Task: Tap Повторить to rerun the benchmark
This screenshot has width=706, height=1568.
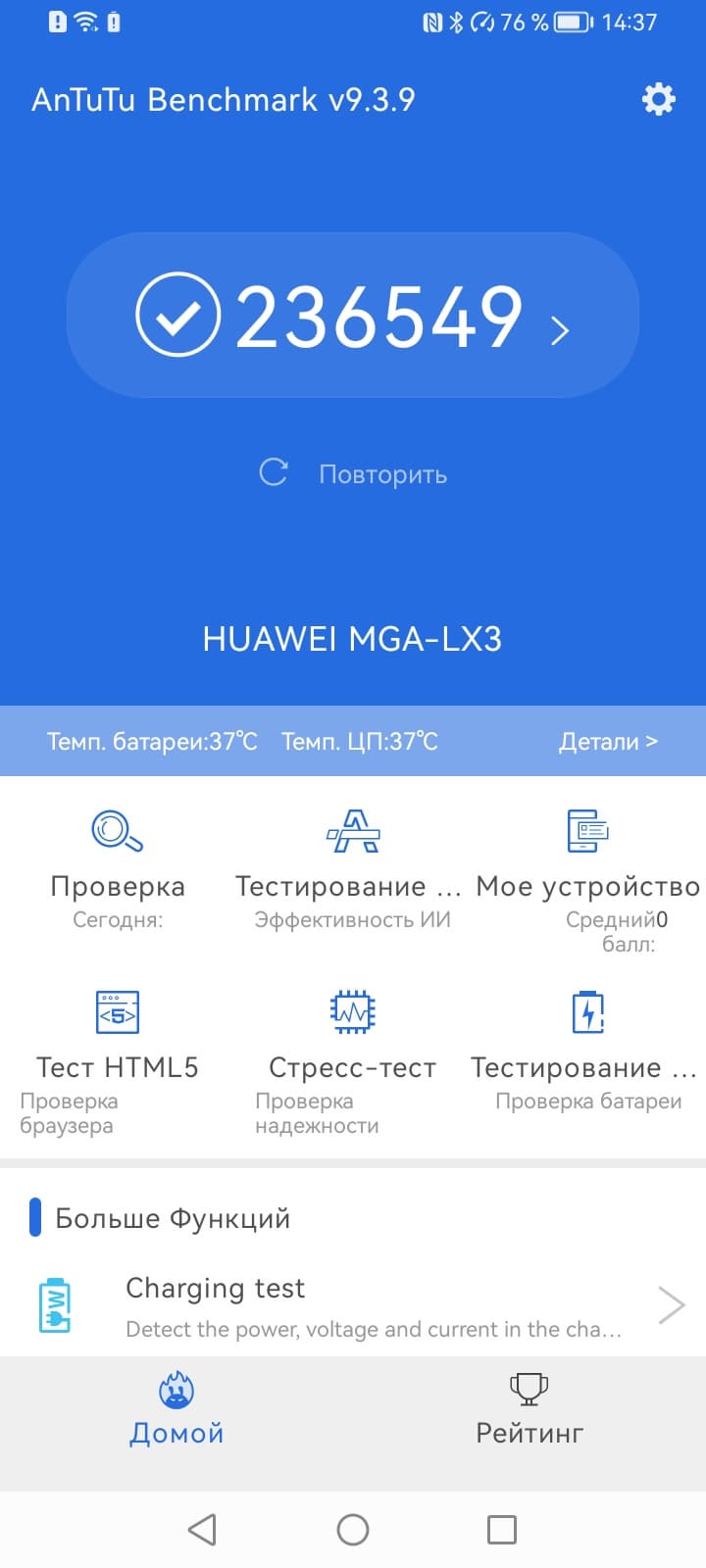Action: click(353, 474)
